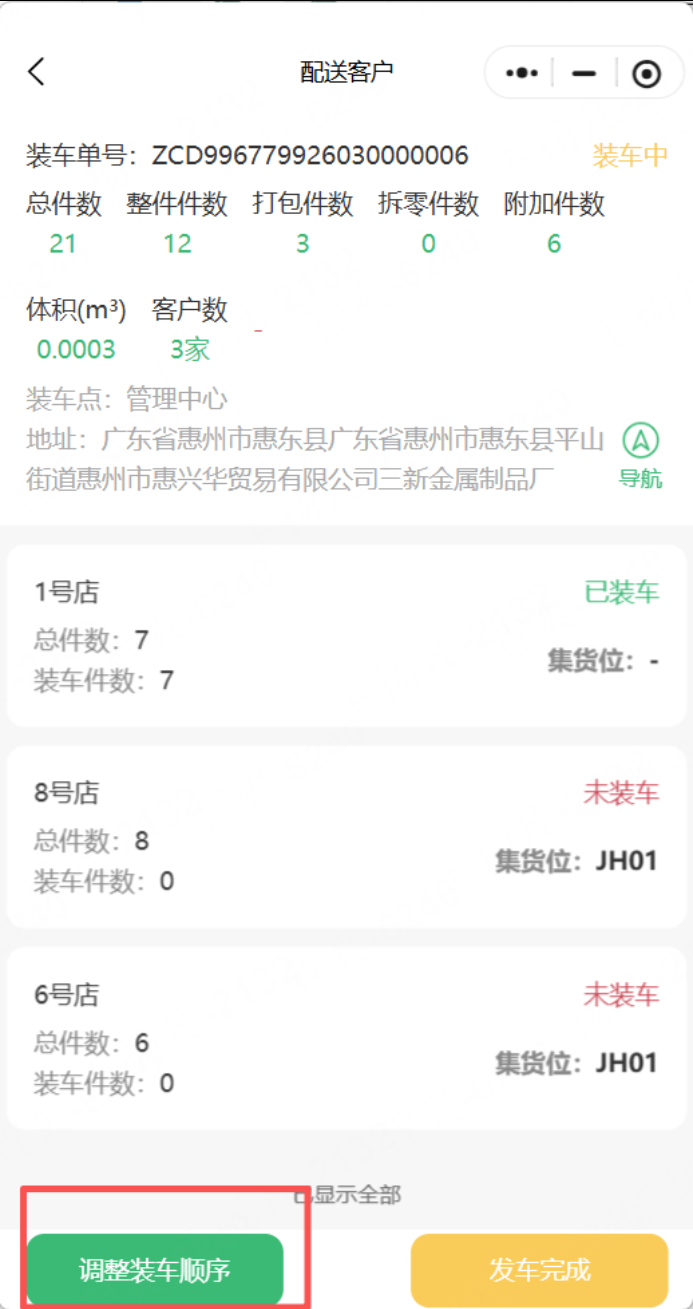Check the 显示全部 checkbox
This screenshot has width=693, height=1309.
coord(301,1194)
